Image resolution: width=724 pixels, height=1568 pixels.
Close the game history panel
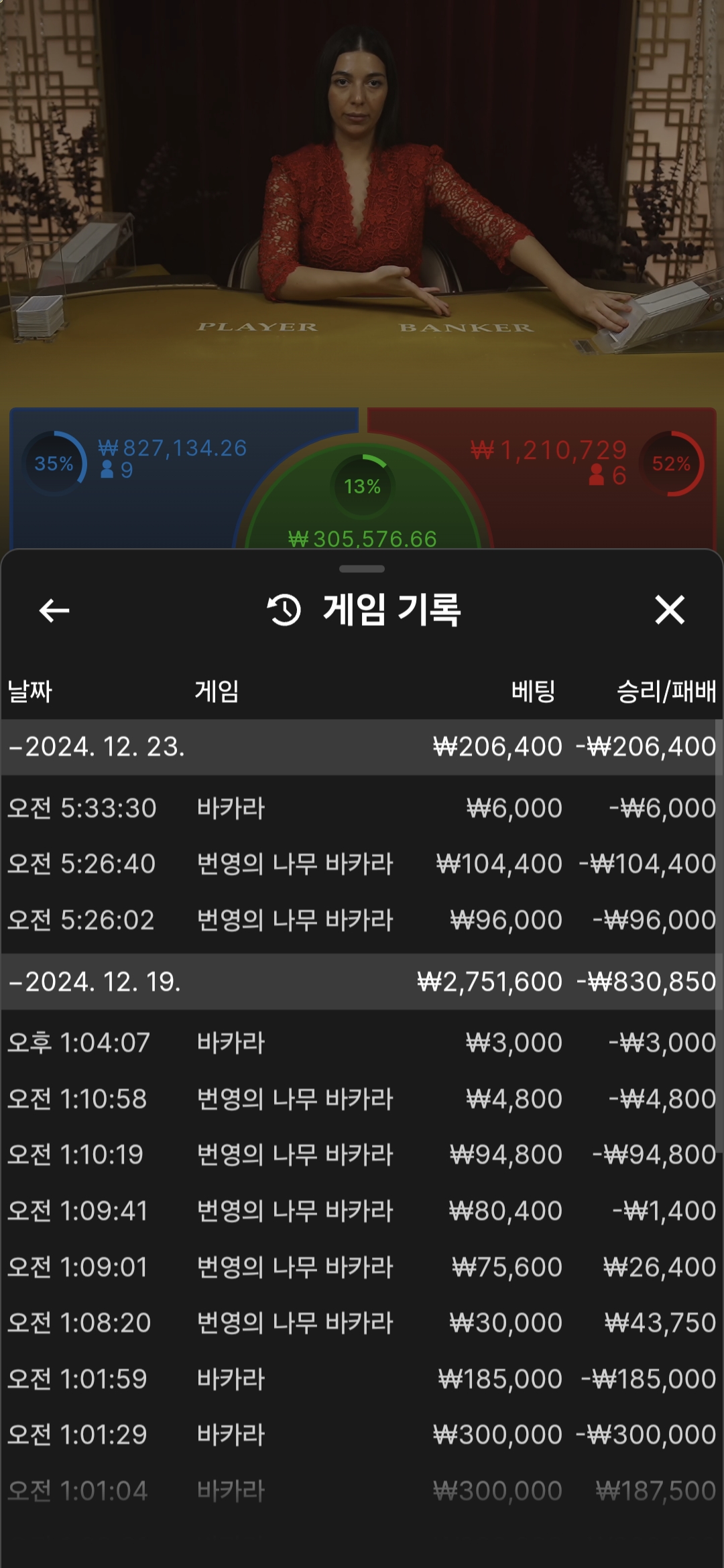click(x=669, y=610)
